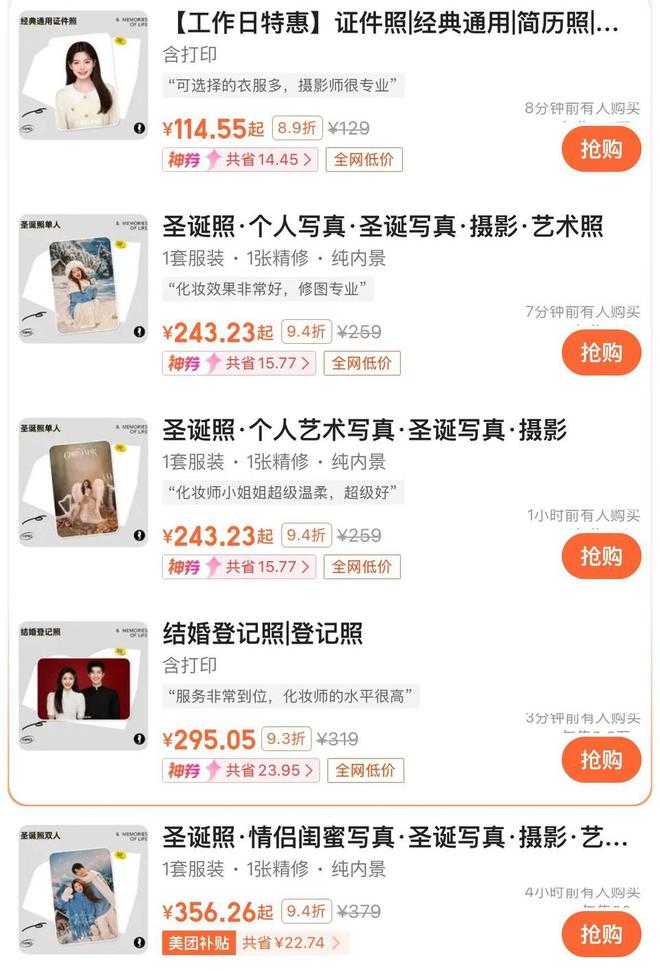Tap 抢购 for 圣诞照·个人艺术写真

click(600, 556)
